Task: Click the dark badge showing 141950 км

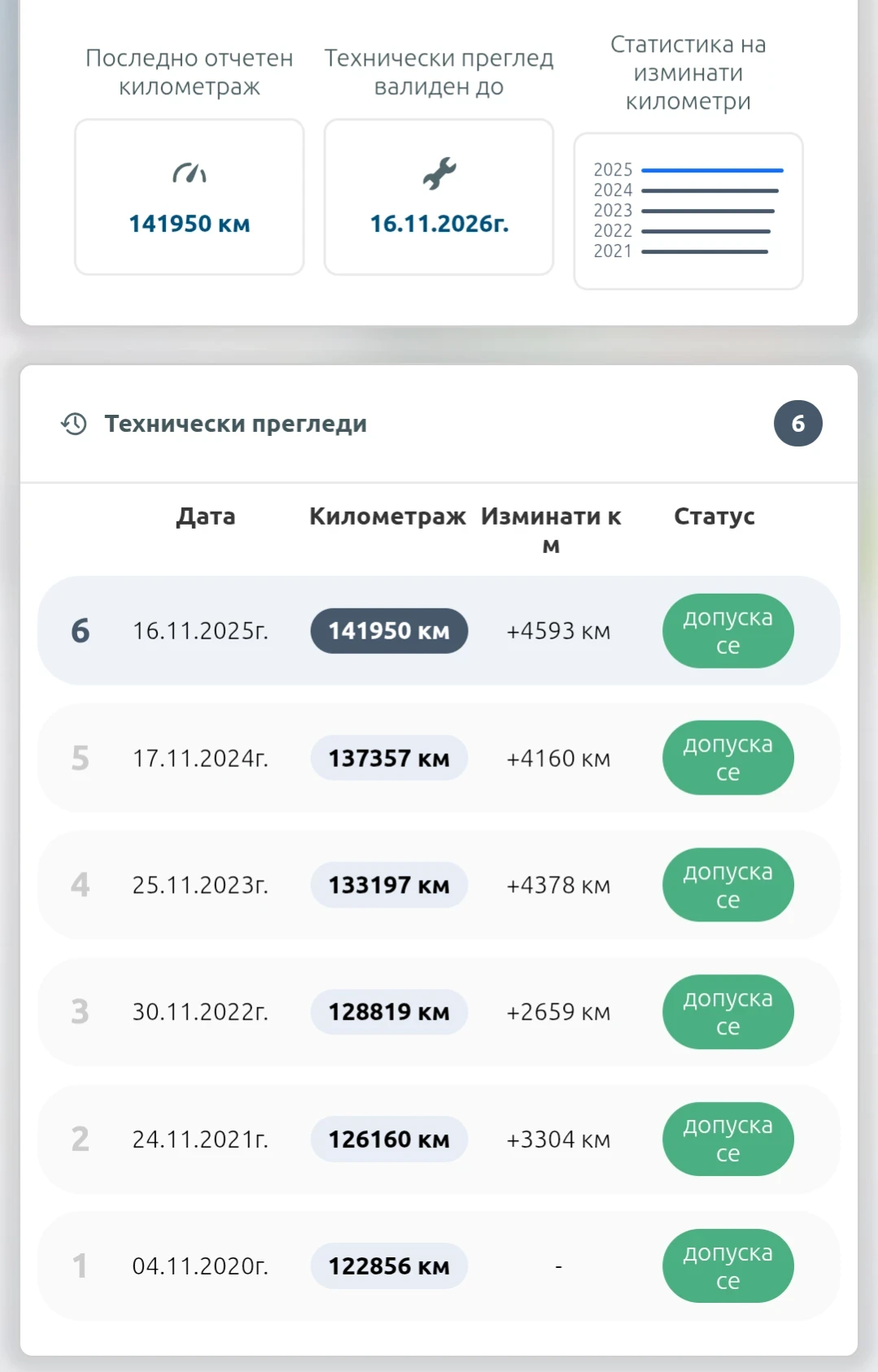Action: point(388,631)
